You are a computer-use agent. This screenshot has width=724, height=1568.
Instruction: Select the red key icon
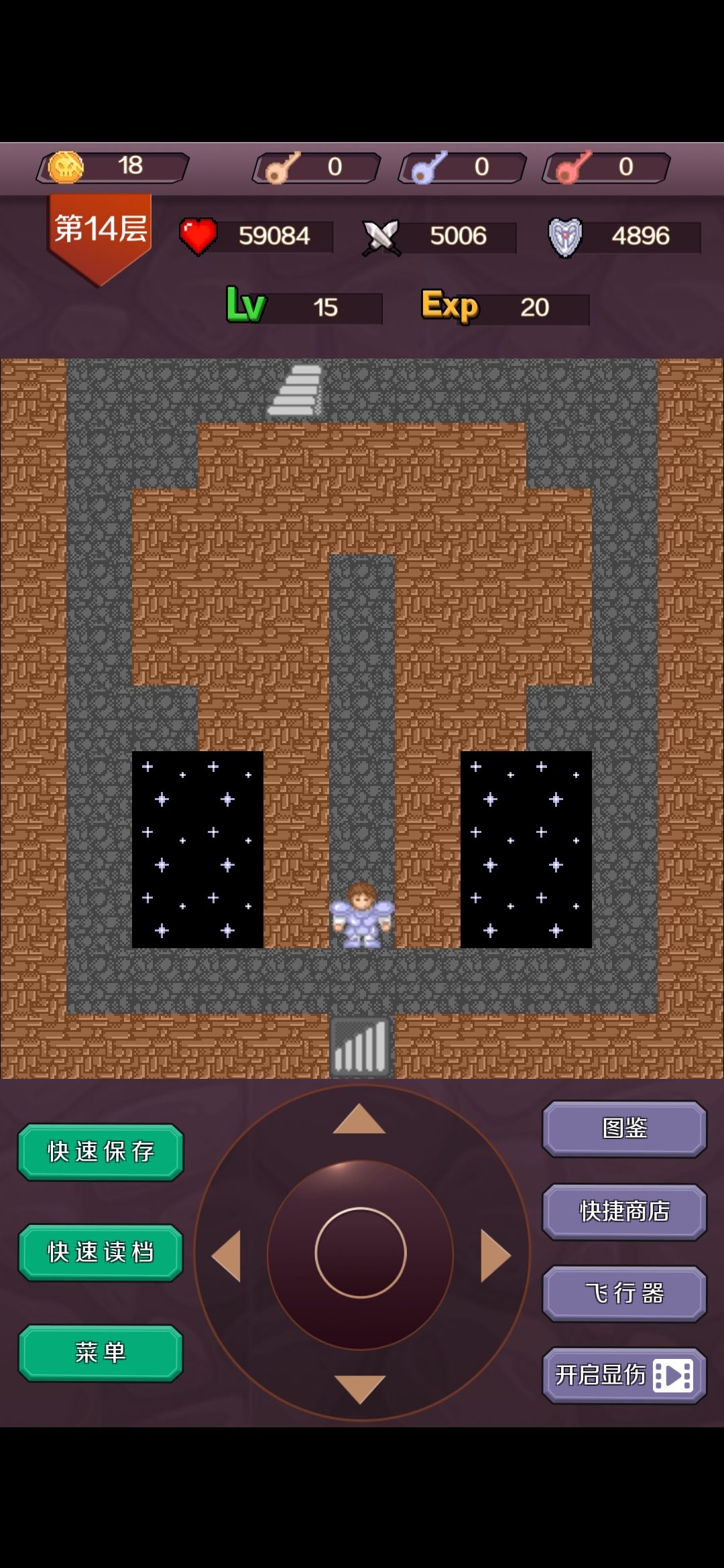coord(567,168)
